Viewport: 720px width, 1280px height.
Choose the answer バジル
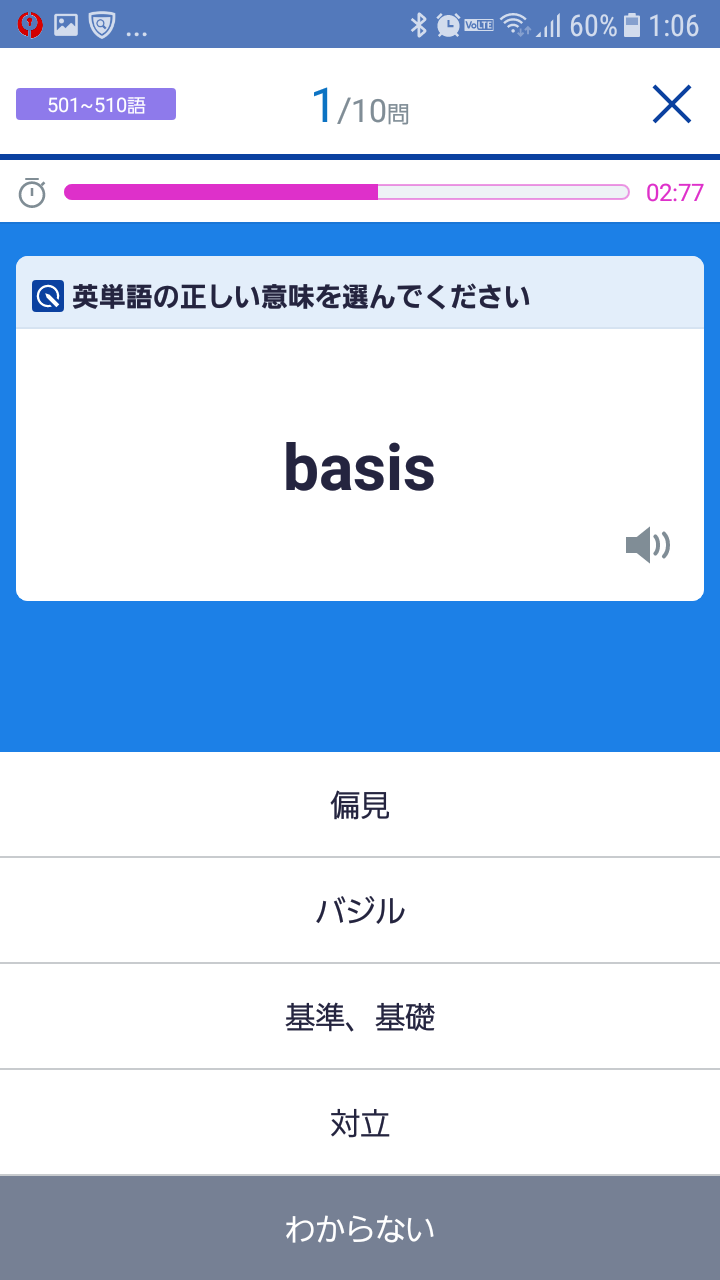click(x=360, y=911)
